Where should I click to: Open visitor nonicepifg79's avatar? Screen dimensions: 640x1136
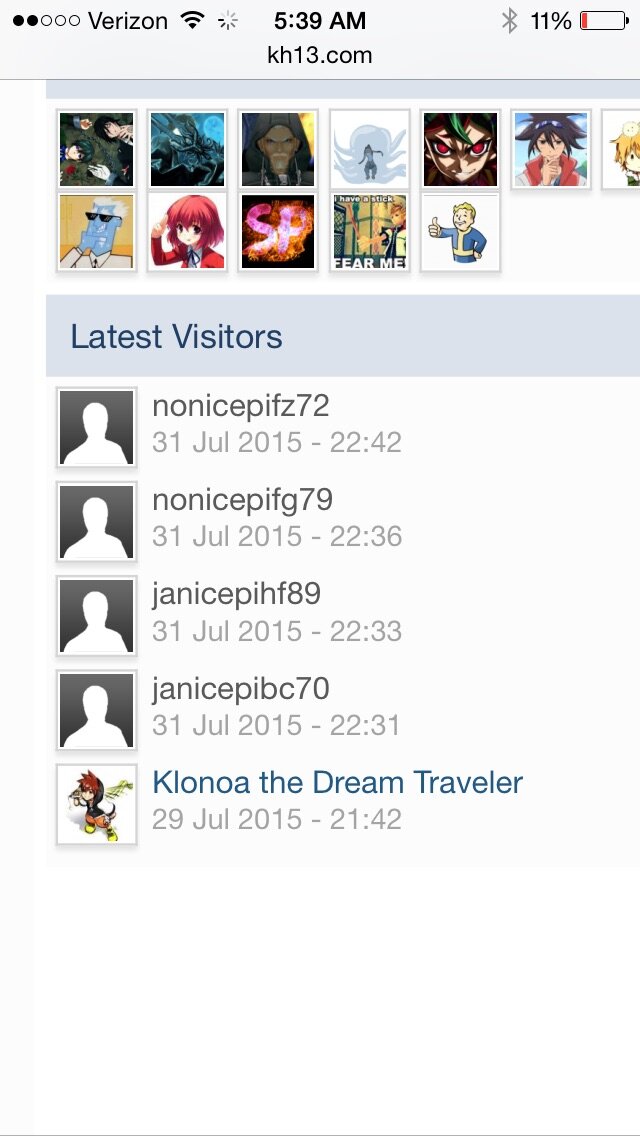96,521
